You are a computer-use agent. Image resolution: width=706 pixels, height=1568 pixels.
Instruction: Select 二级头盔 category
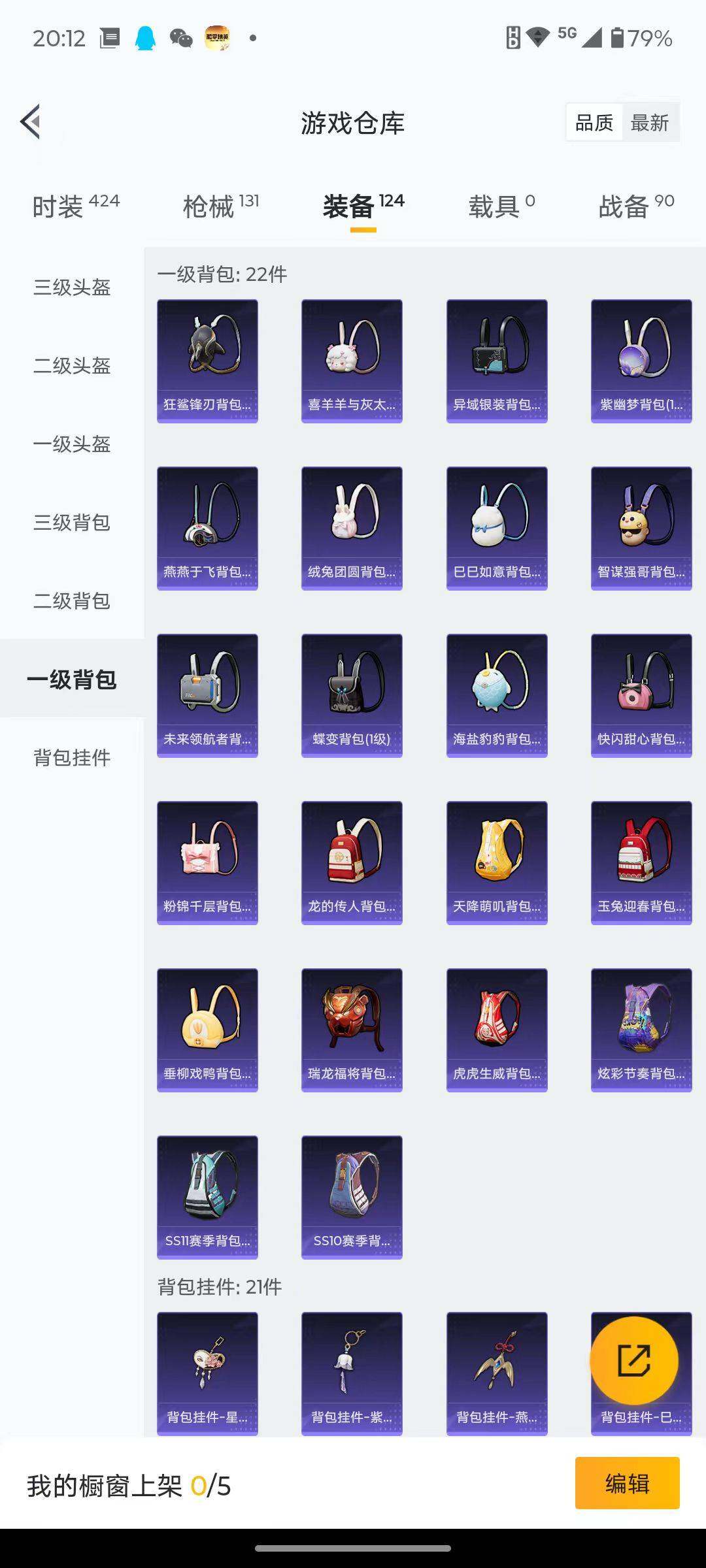pyautogui.click(x=72, y=366)
